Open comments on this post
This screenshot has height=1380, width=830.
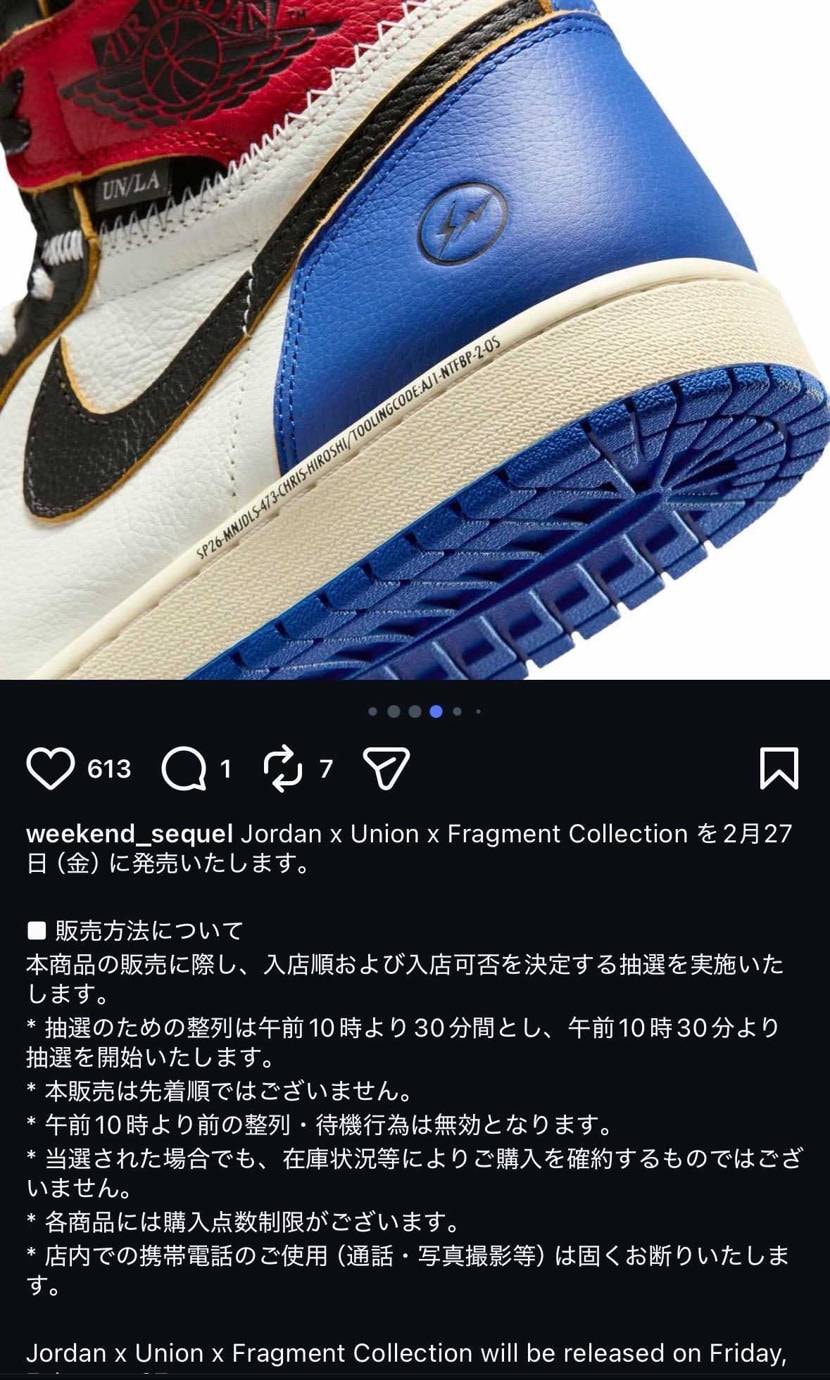[x=184, y=769]
